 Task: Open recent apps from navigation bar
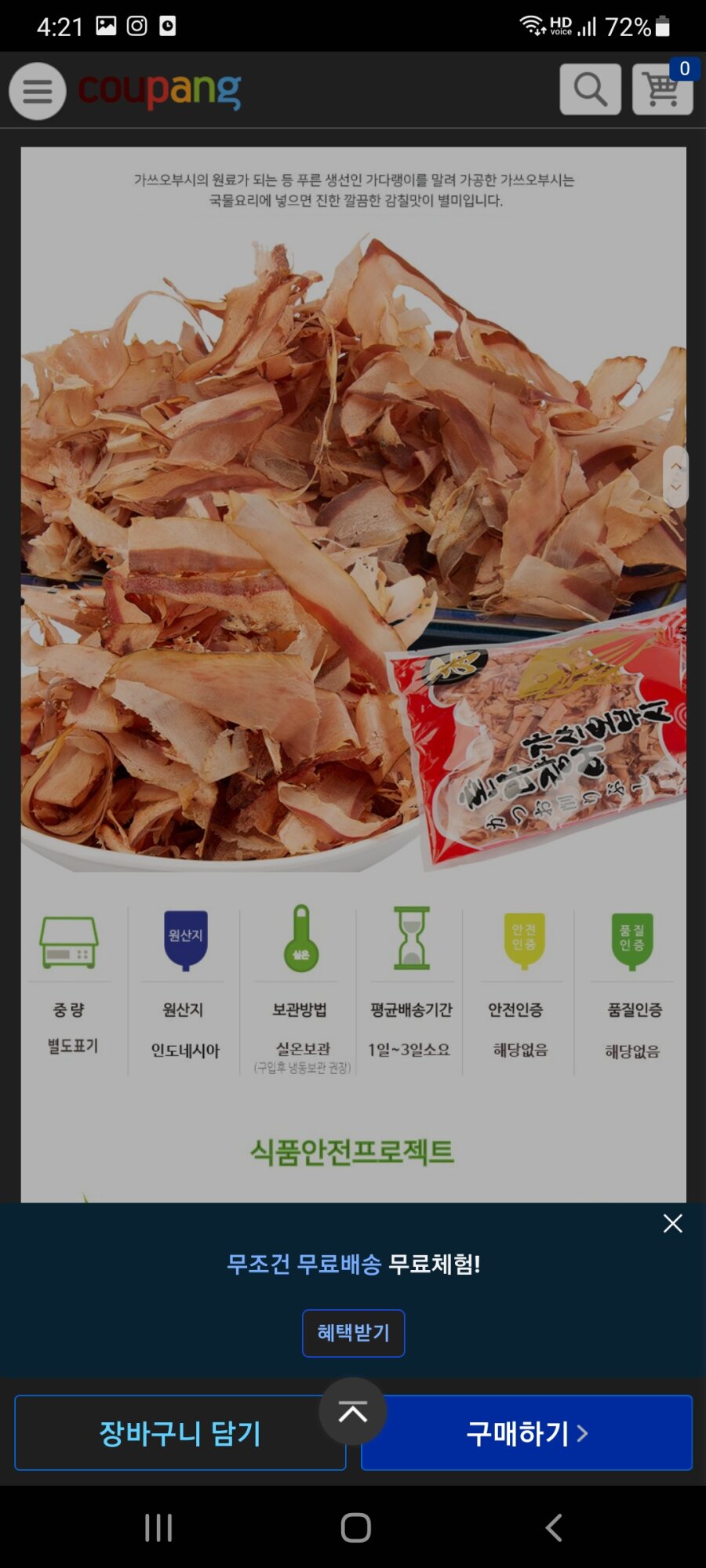click(x=158, y=1528)
